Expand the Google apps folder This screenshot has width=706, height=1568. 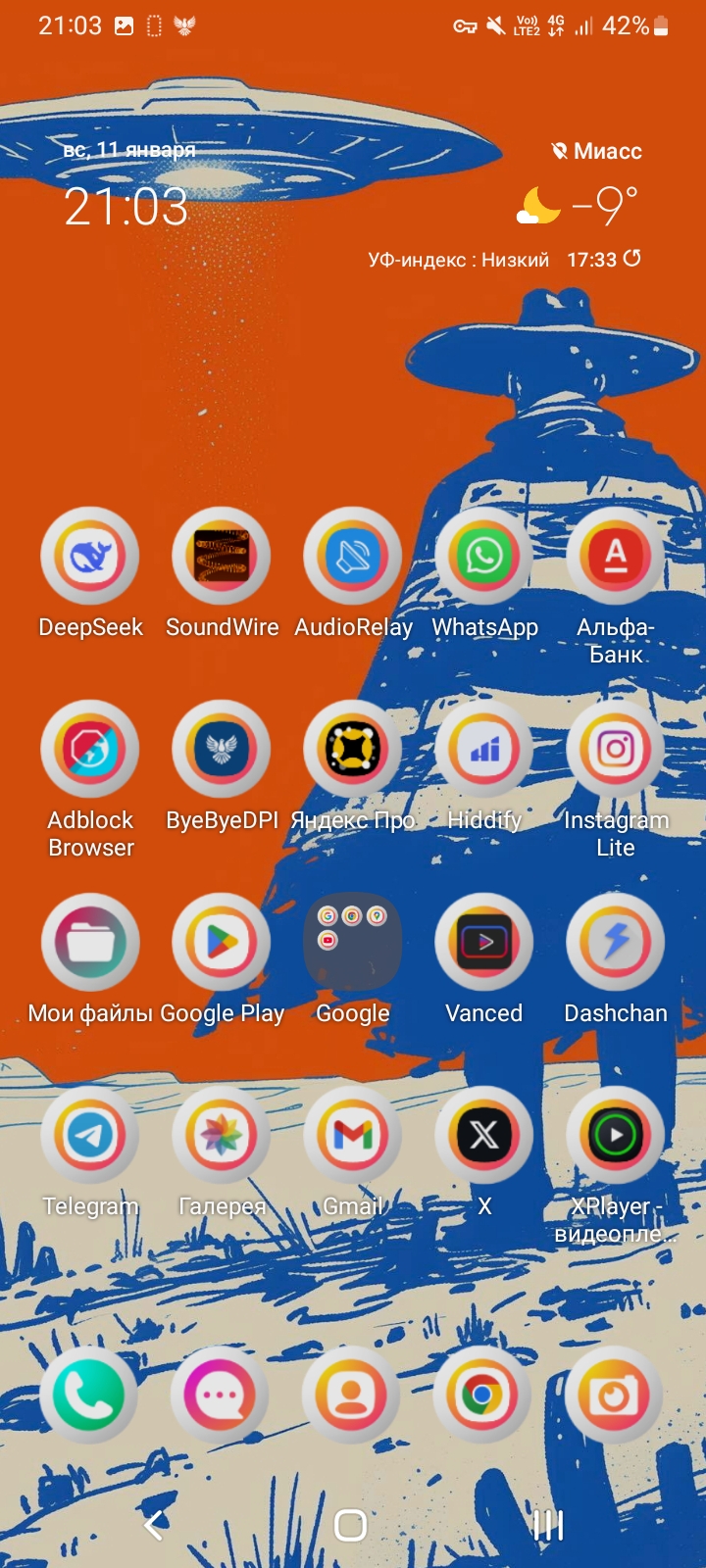coord(353,942)
